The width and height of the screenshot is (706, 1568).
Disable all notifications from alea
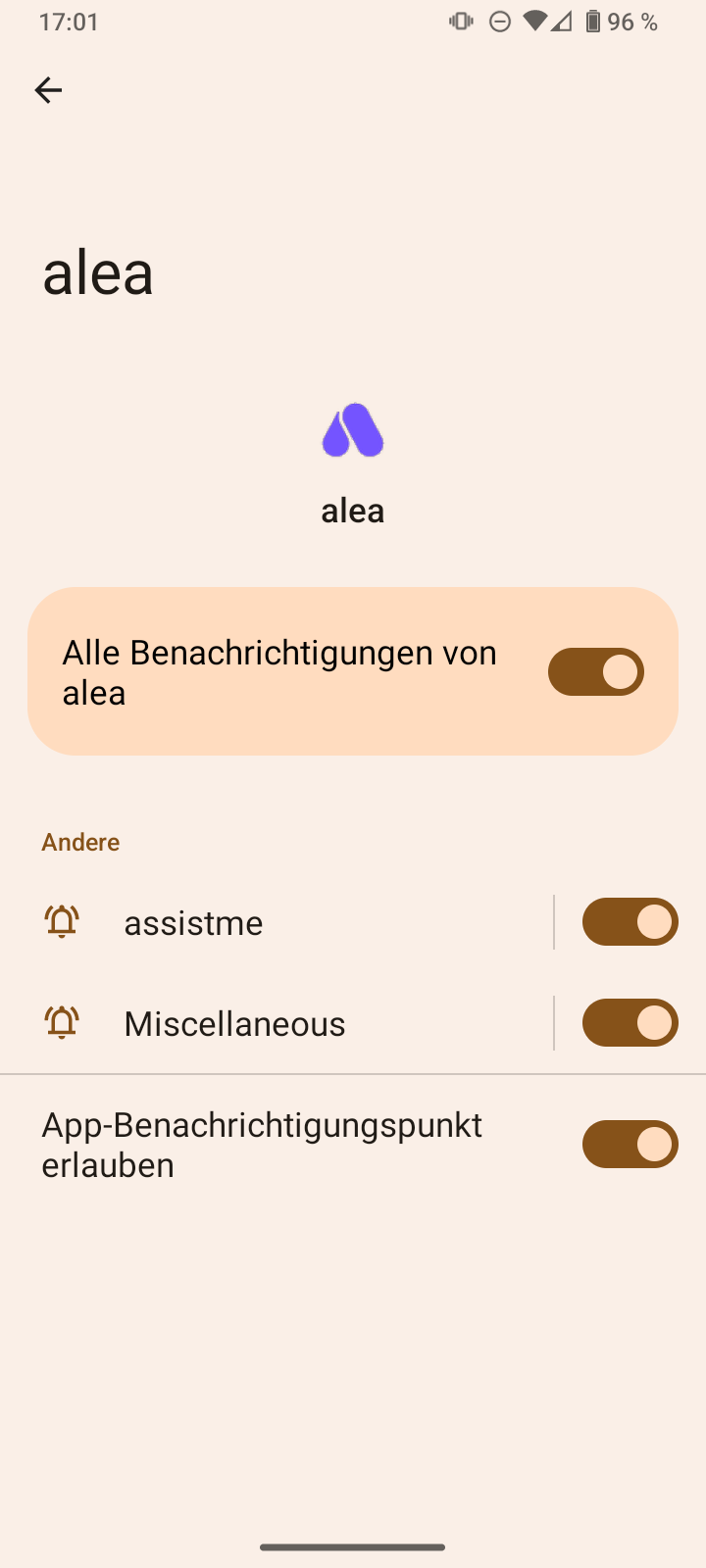595,671
